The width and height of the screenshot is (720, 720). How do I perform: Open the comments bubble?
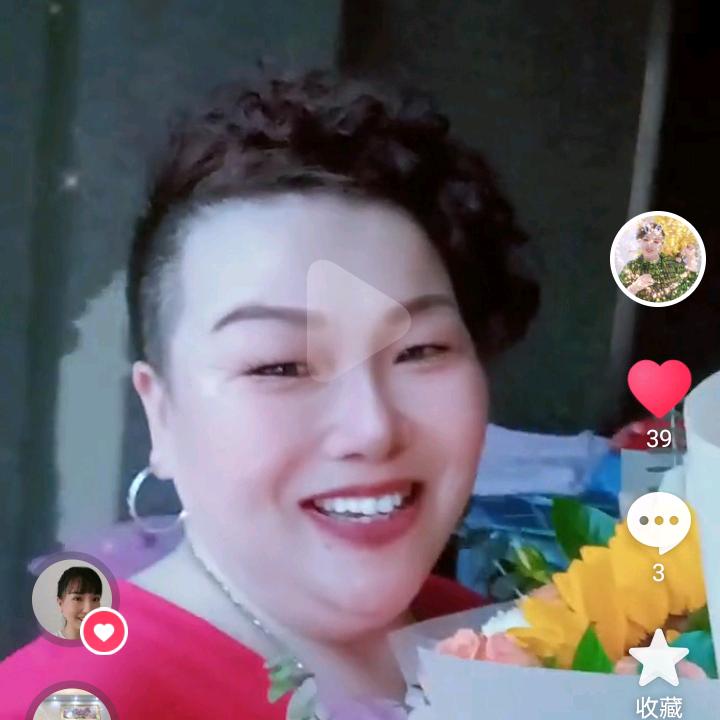[658, 523]
